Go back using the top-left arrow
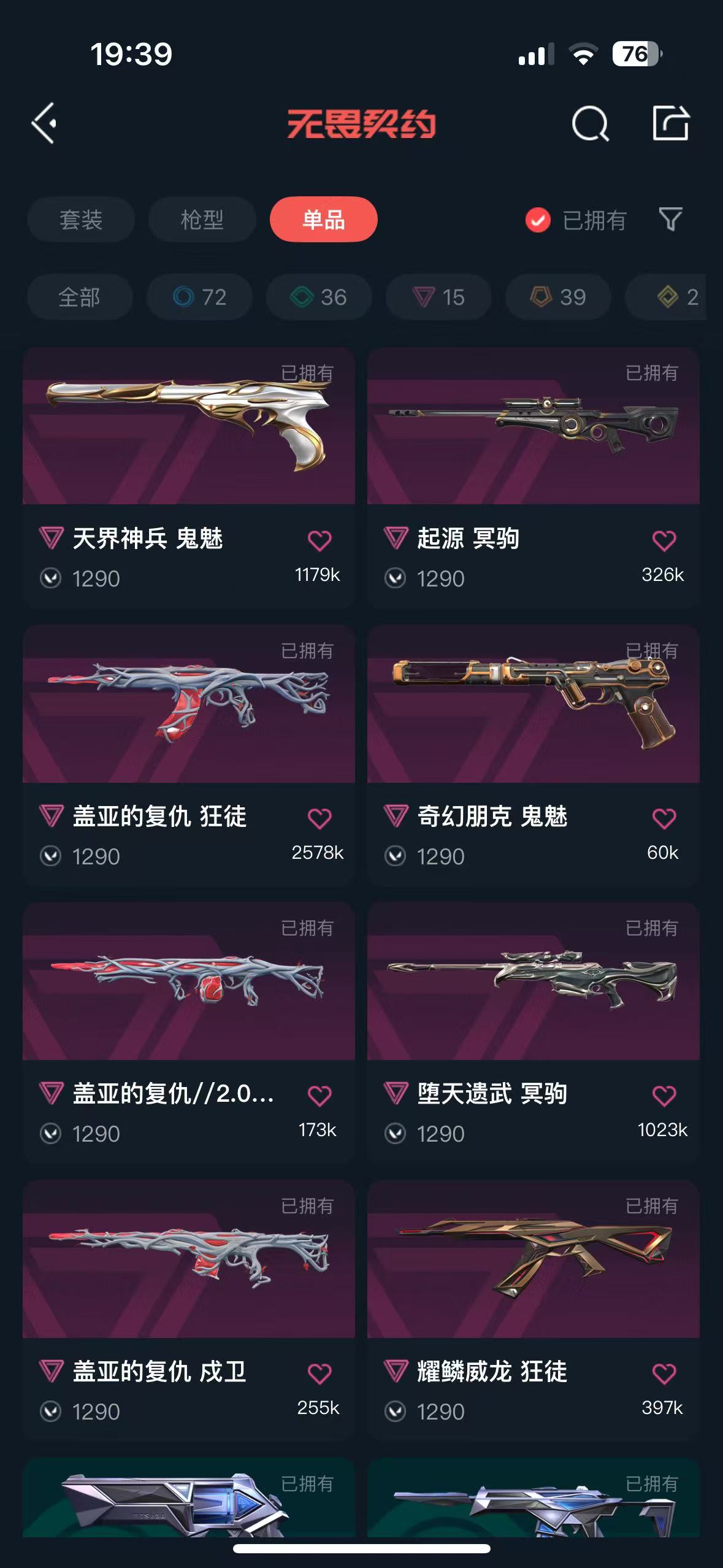This screenshot has height=1568, width=723. [x=44, y=123]
